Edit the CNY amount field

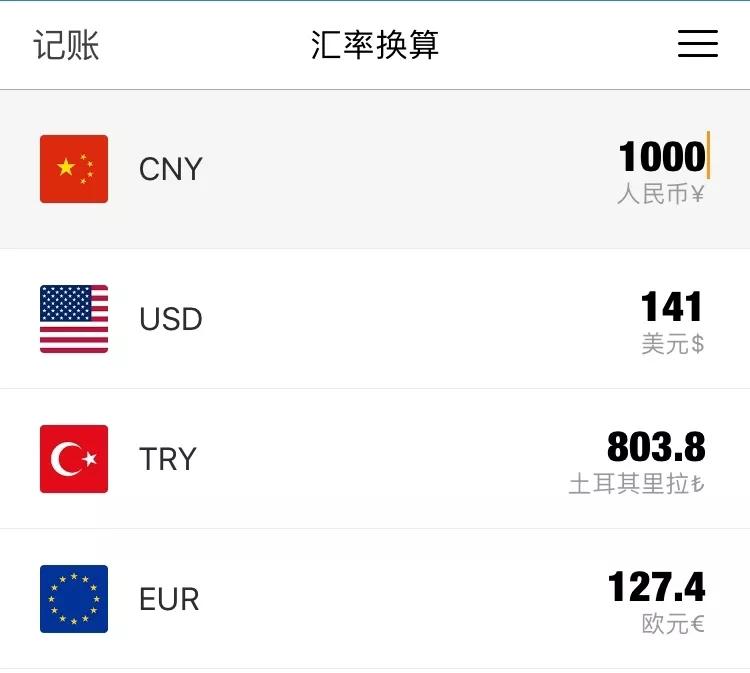661,158
